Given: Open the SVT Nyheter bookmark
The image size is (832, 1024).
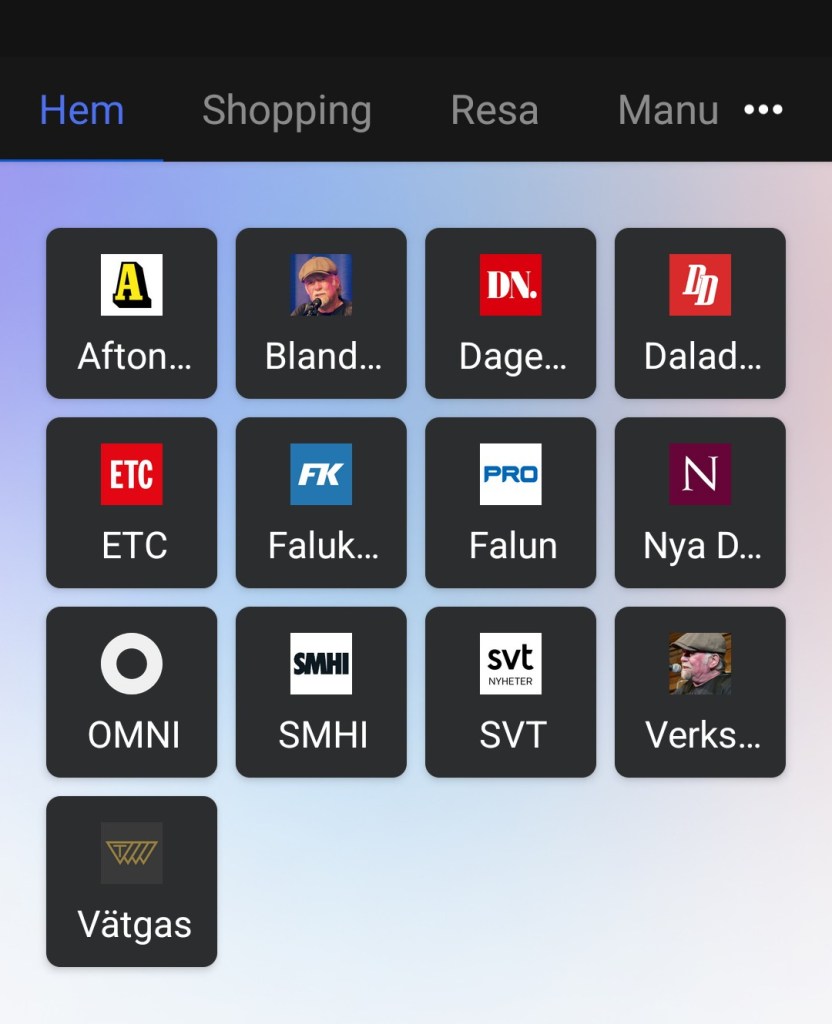Looking at the screenshot, I should [510, 692].
